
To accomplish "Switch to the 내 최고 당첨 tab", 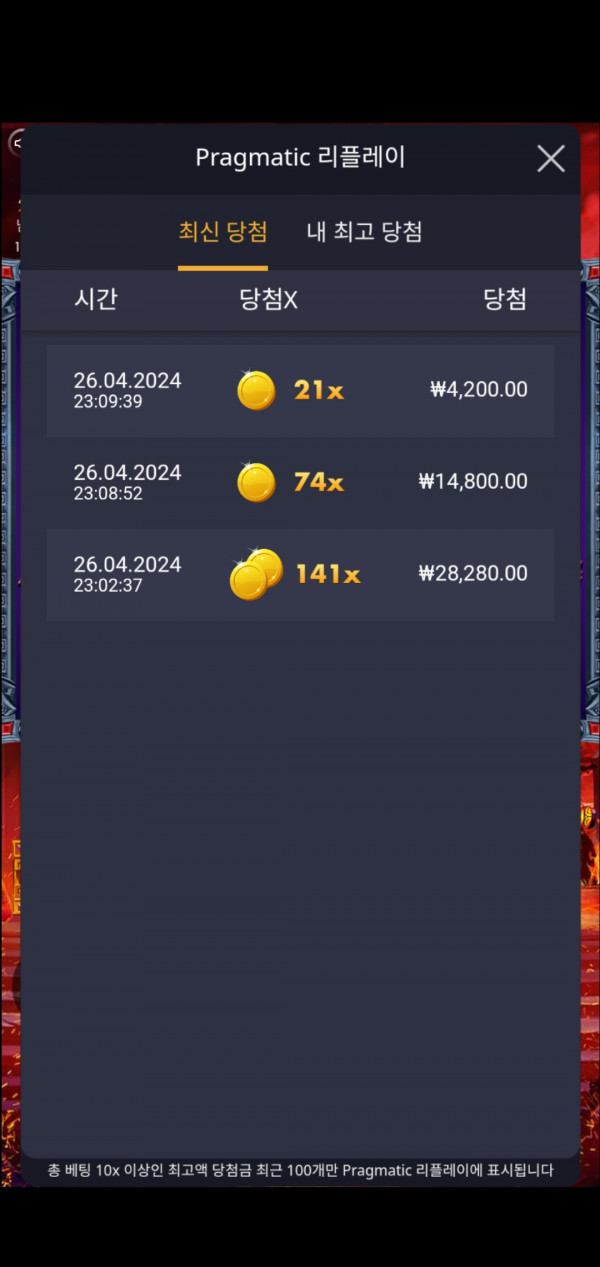I will [364, 232].
